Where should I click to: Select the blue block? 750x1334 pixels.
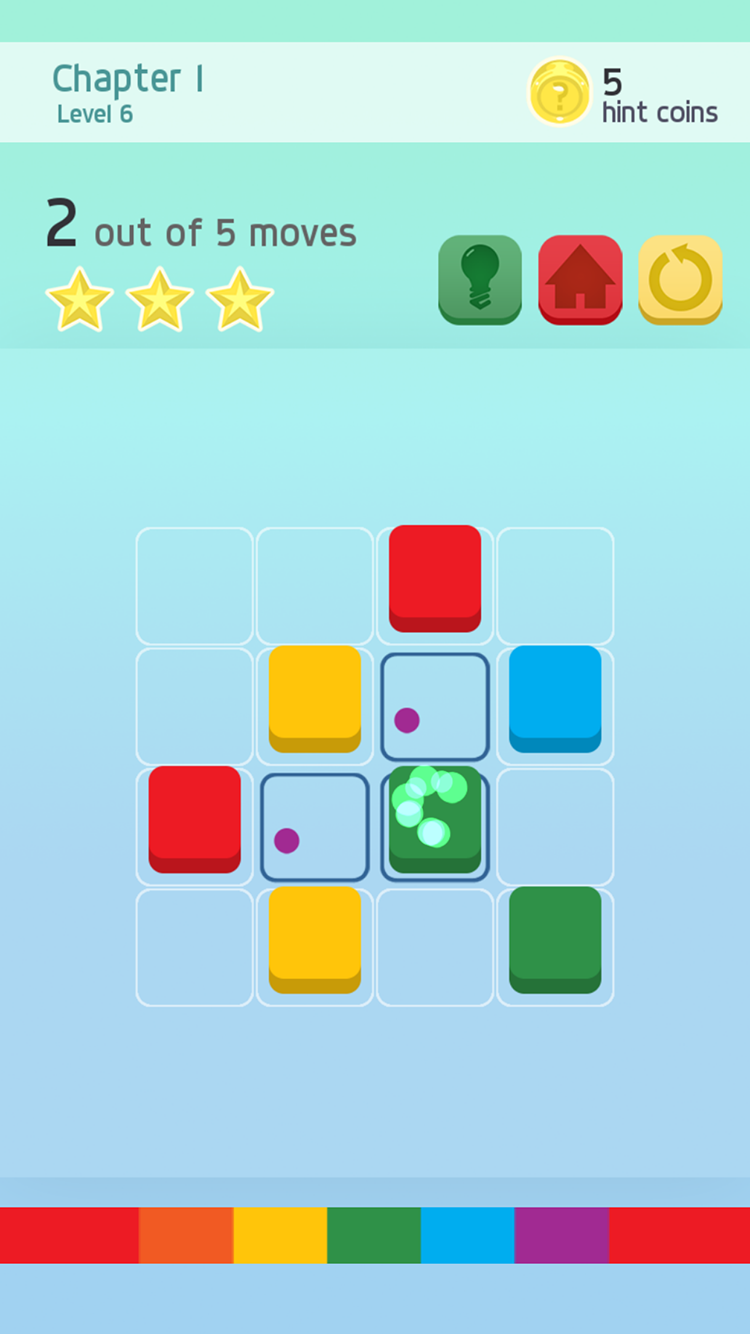pos(555,698)
